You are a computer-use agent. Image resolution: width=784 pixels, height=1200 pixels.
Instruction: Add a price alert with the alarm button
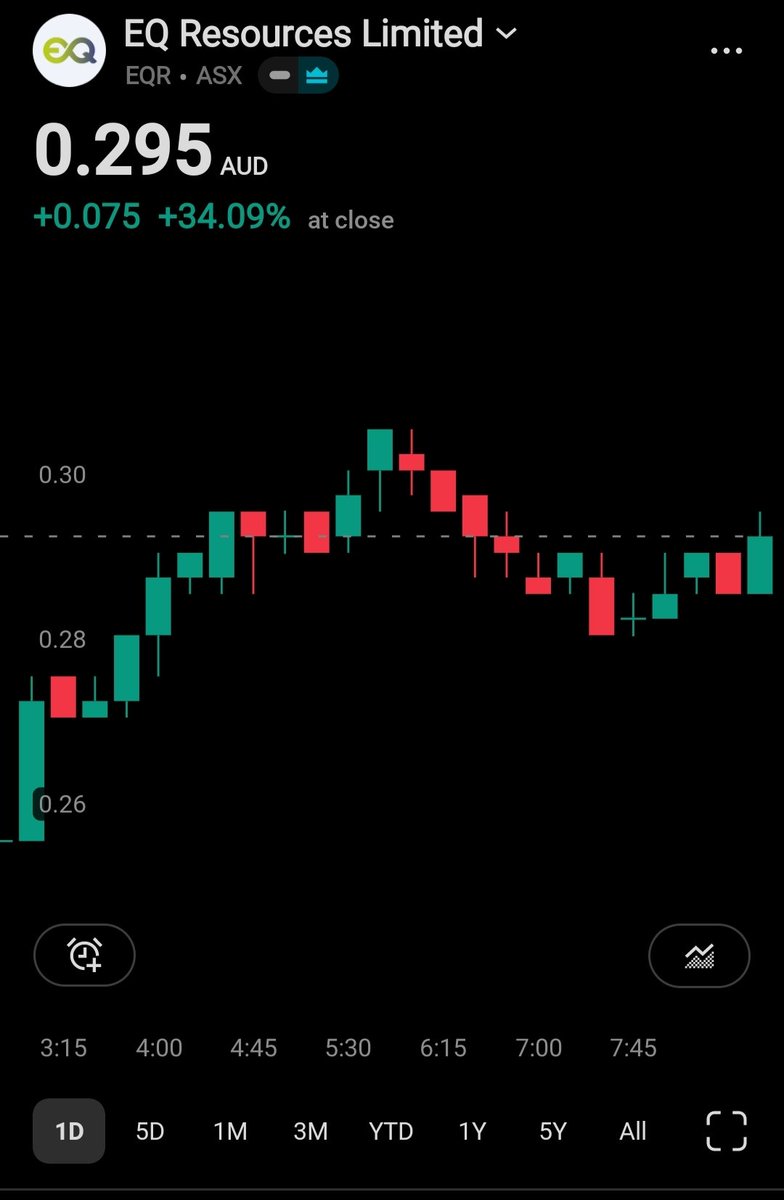coord(85,955)
